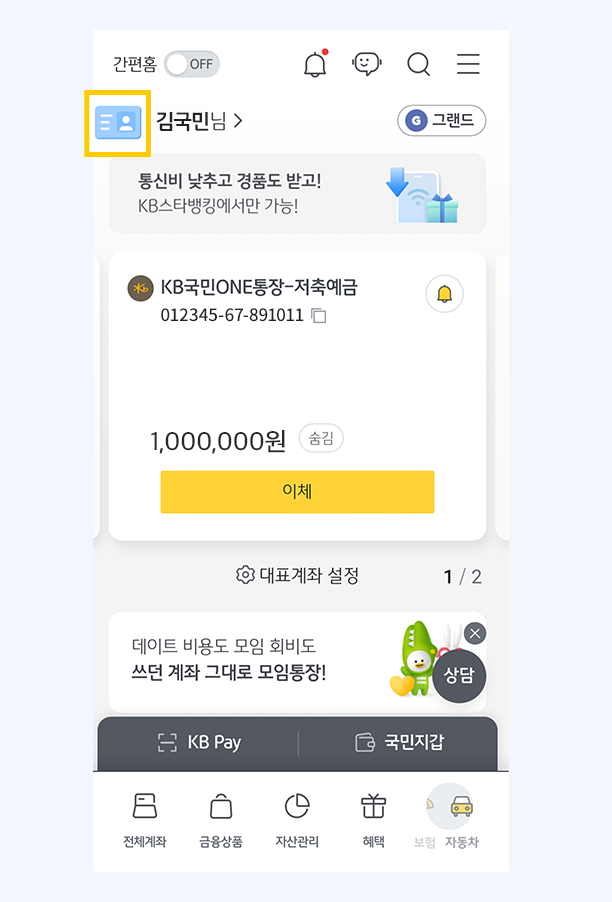Screen dimensions: 612x902
Task: Open the chatbot smiley icon
Action: [367, 64]
